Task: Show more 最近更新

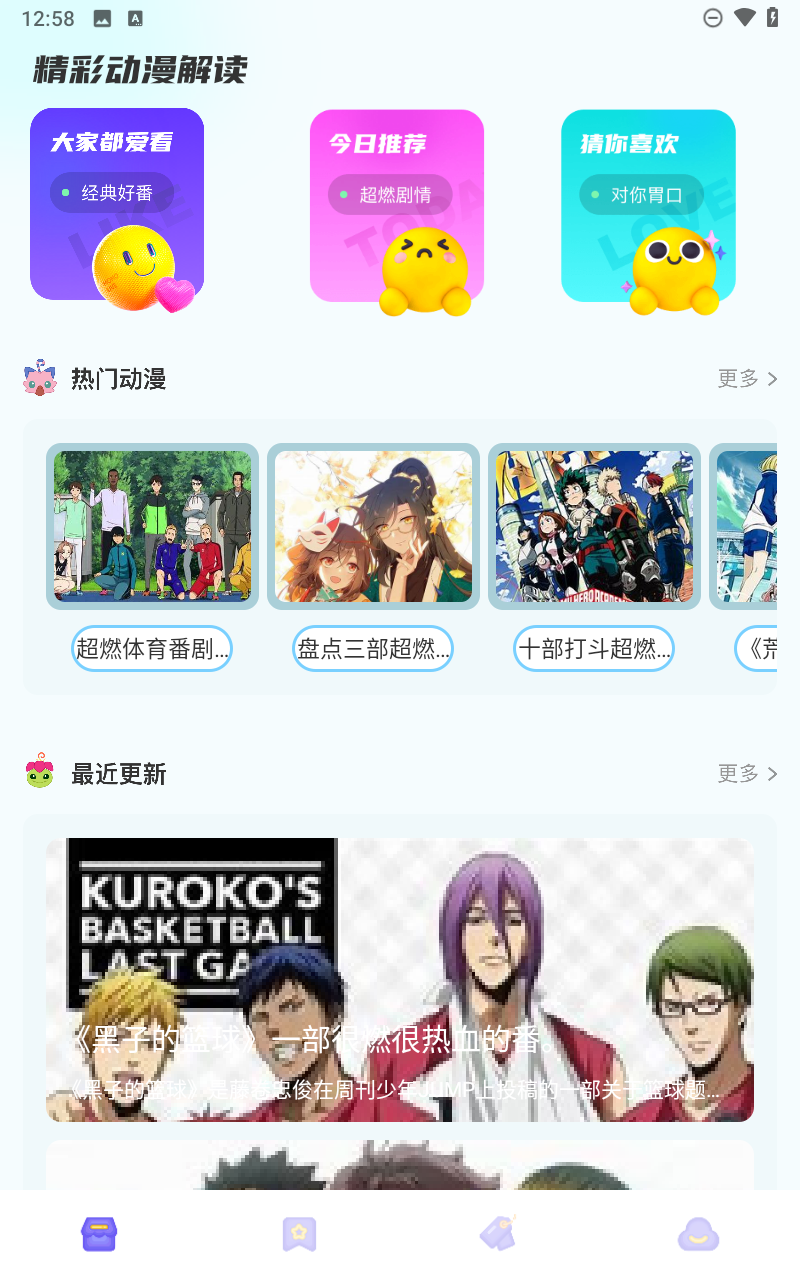Action: pyautogui.click(x=747, y=773)
